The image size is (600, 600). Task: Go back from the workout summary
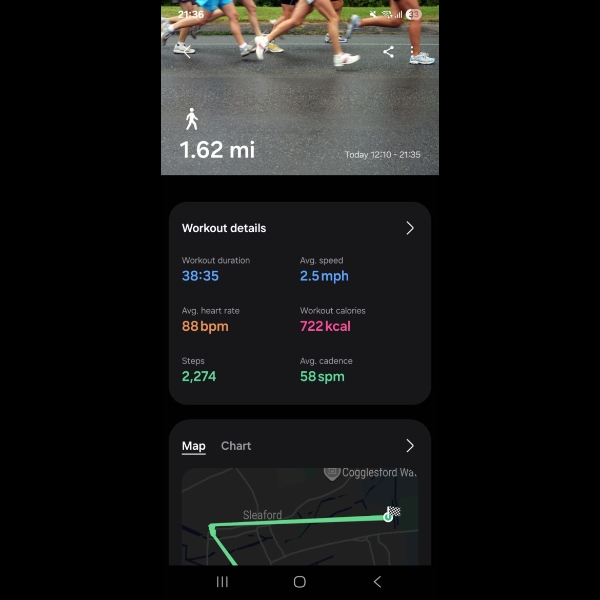(187, 52)
